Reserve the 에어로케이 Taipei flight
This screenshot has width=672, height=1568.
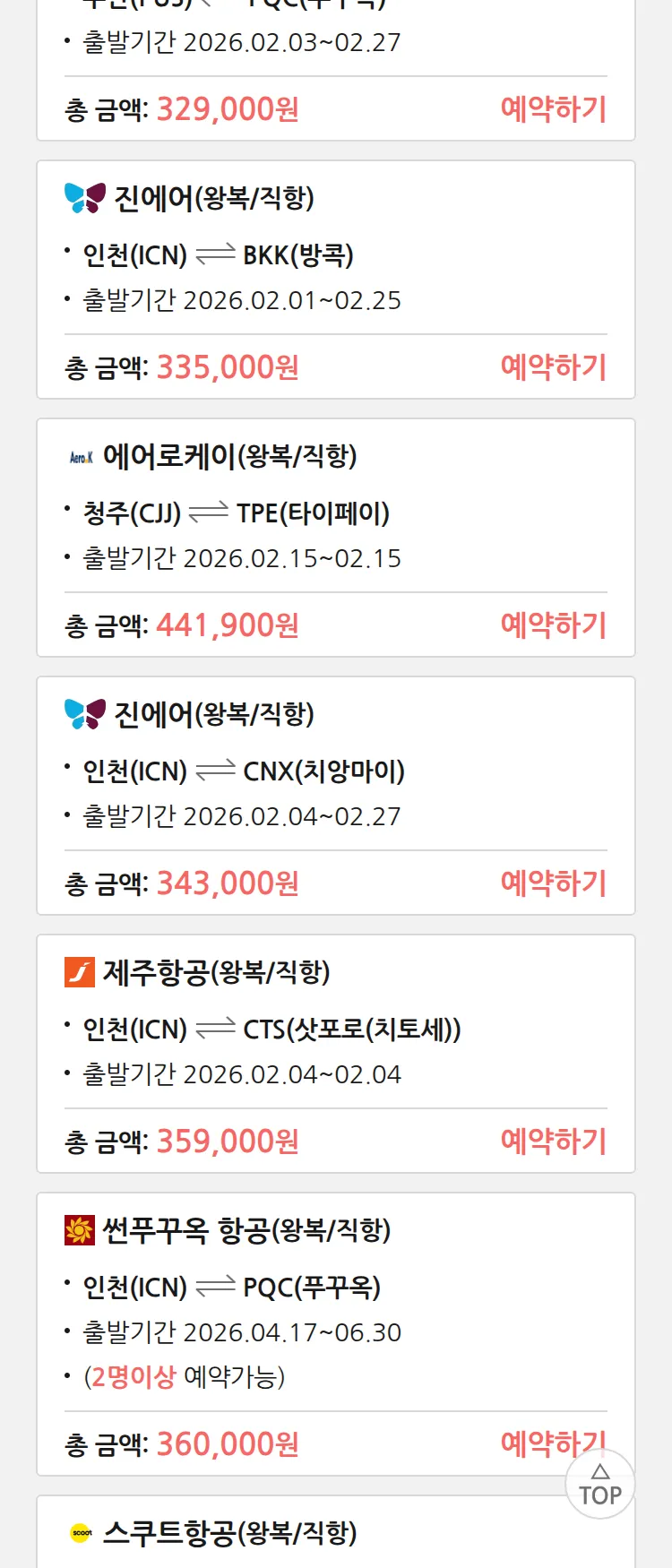(x=553, y=625)
